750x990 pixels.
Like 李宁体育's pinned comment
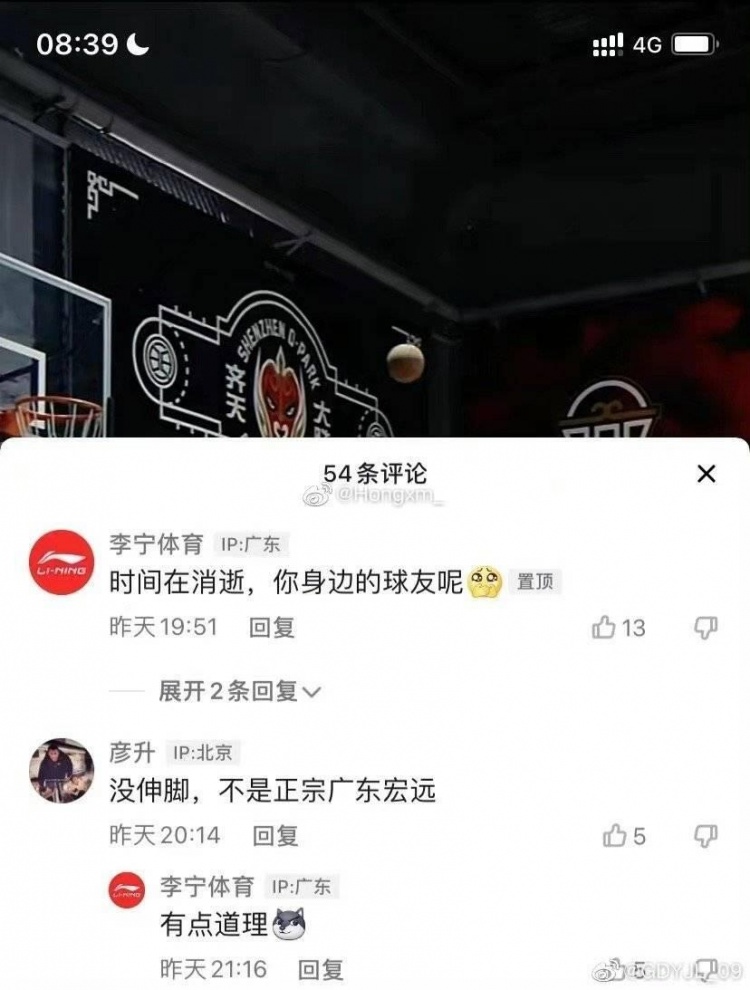606,628
